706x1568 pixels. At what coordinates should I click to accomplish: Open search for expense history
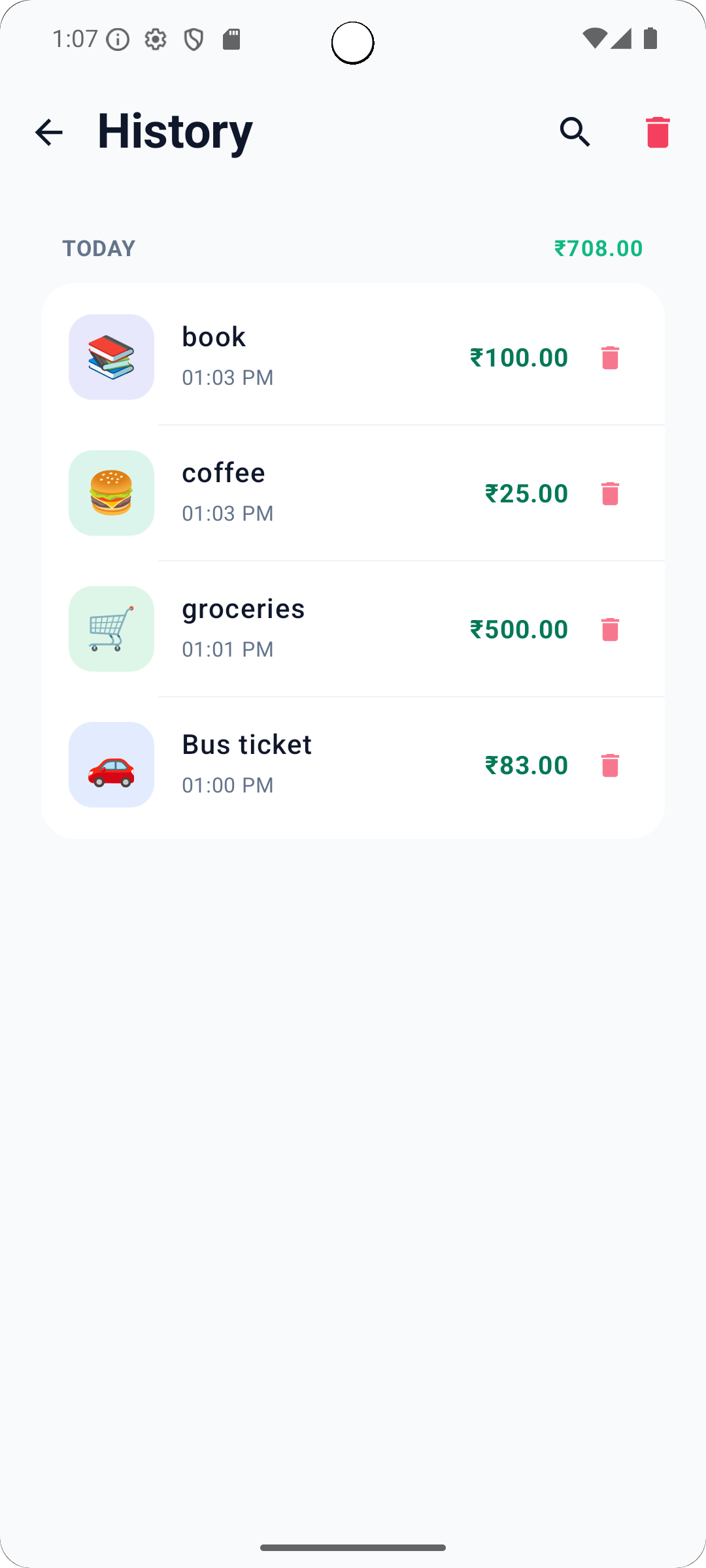click(x=574, y=131)
